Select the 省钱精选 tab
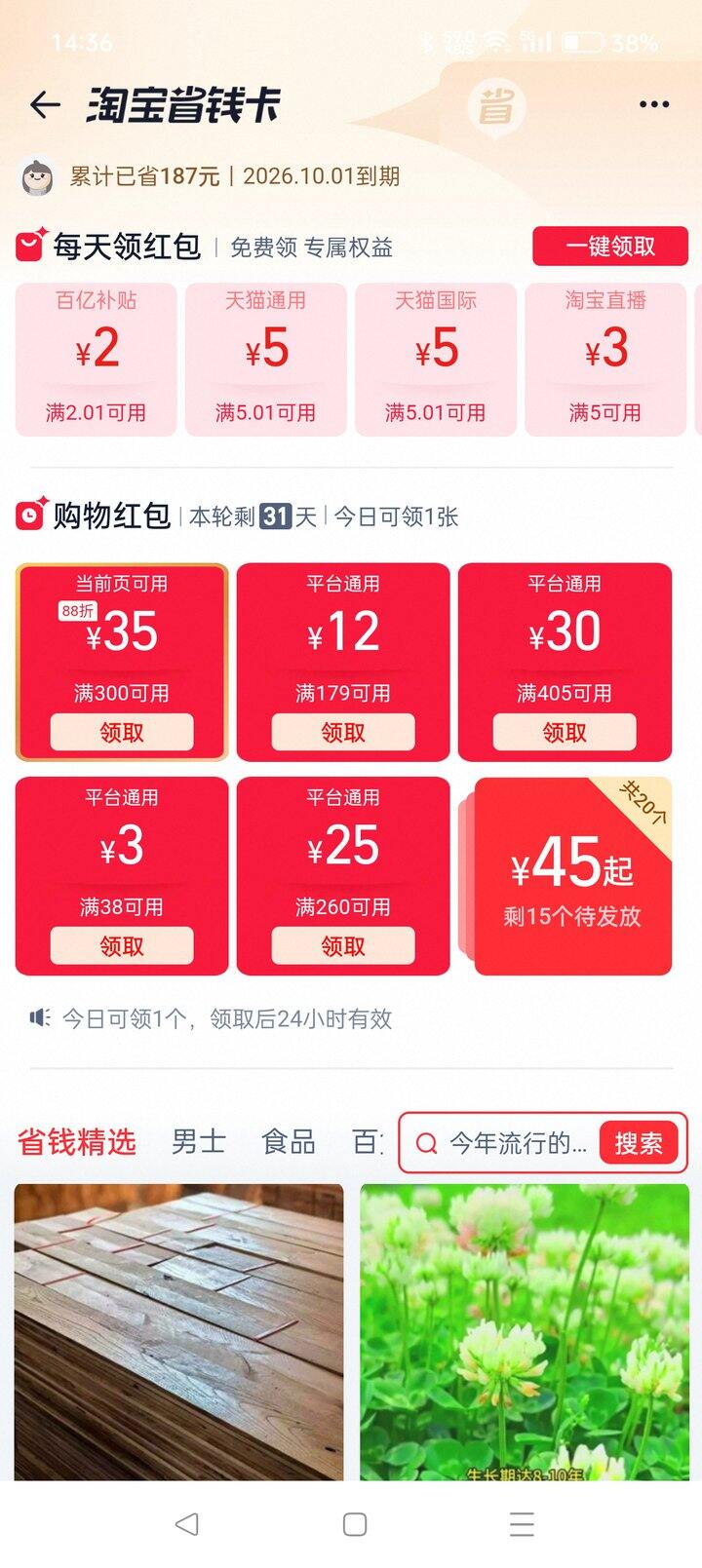 click(77, 1142)
